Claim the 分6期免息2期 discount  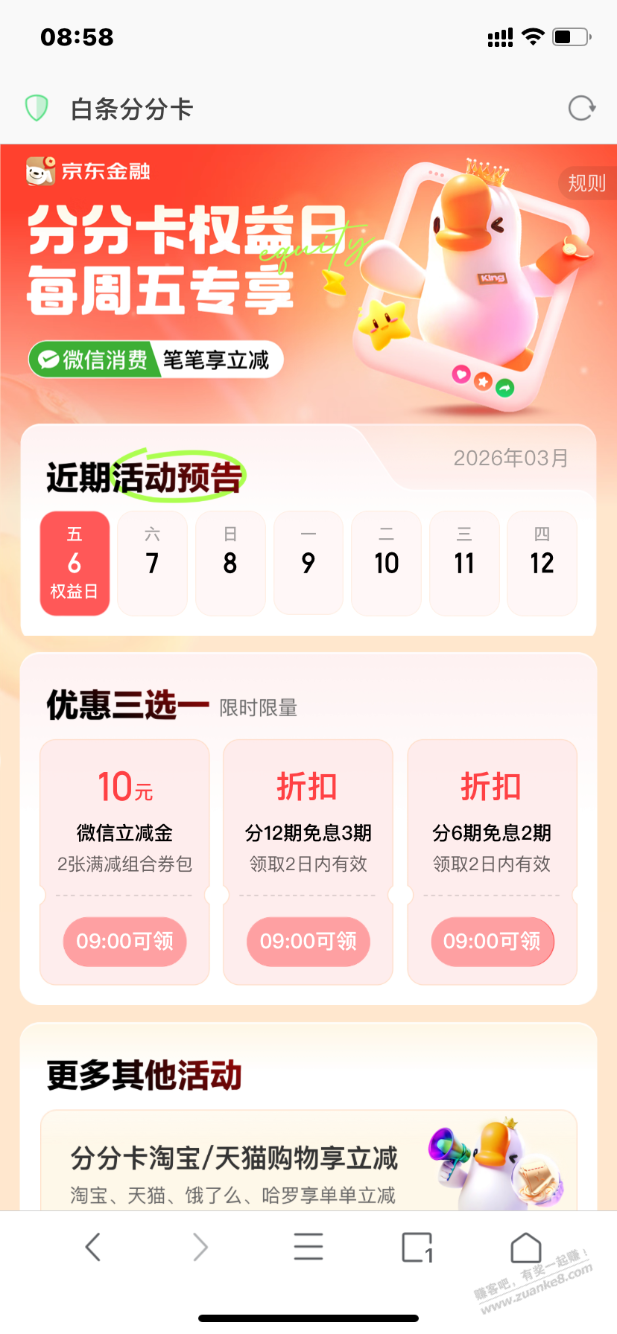[492, 942]
